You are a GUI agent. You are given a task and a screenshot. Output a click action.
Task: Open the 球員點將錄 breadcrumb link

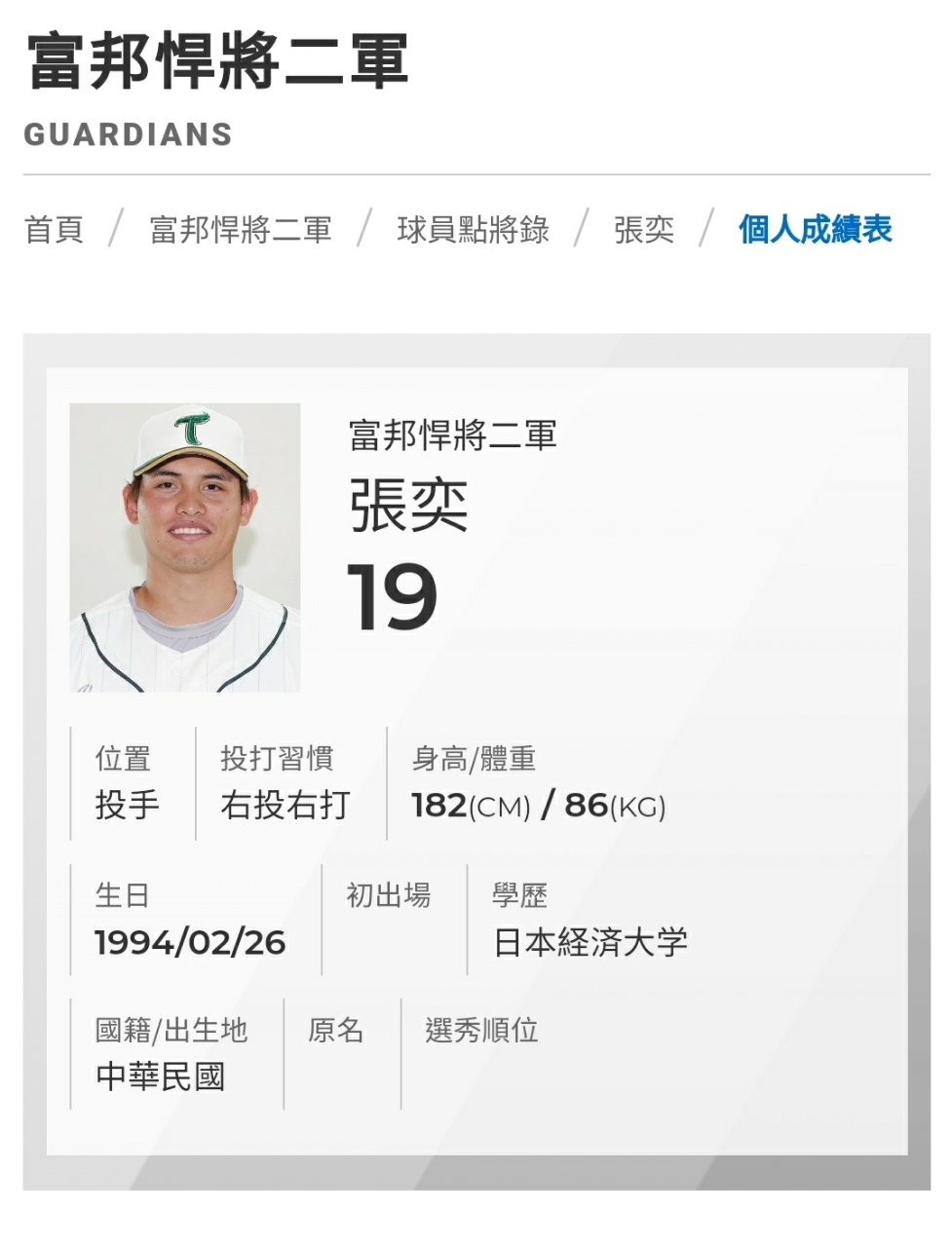(473, 230)
